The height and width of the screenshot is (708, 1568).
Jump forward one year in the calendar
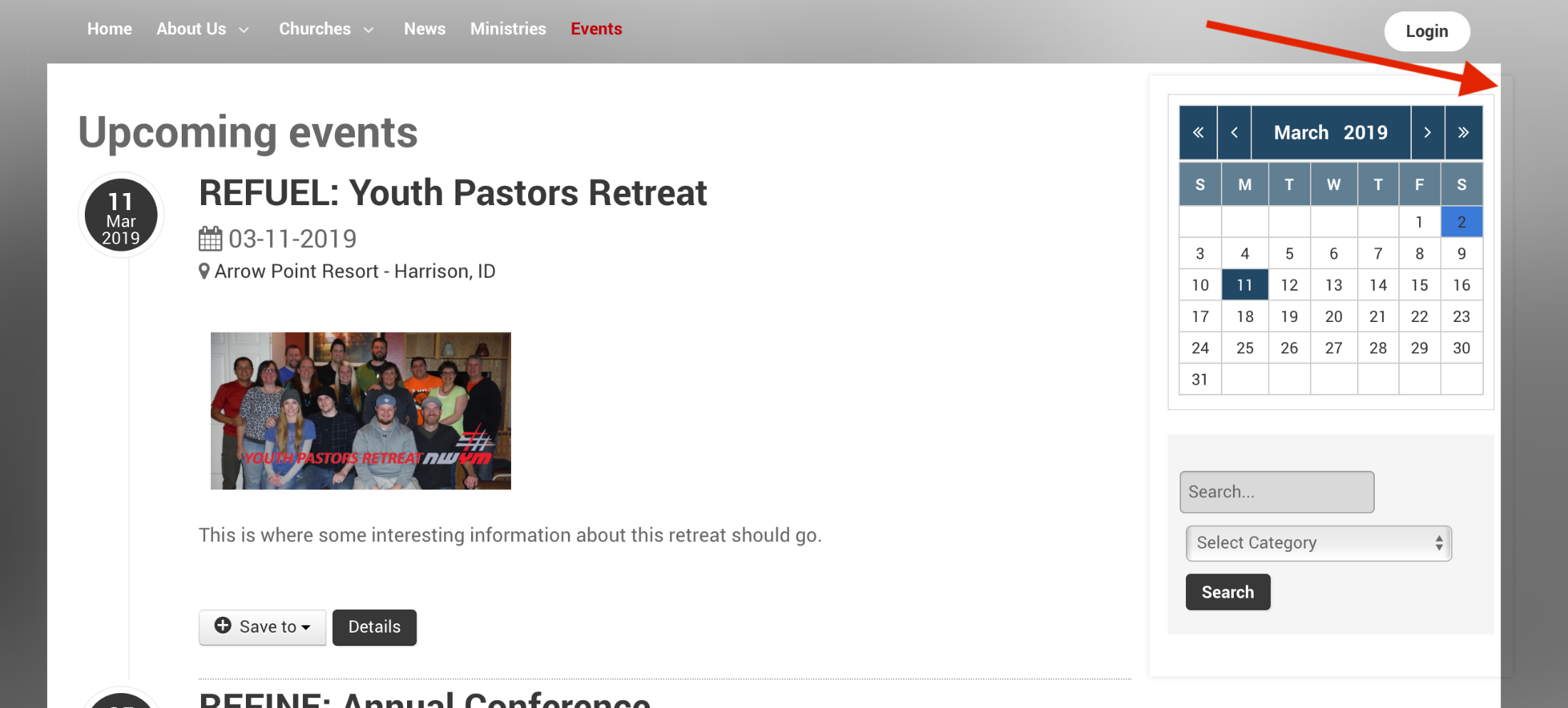(1463, 132)
